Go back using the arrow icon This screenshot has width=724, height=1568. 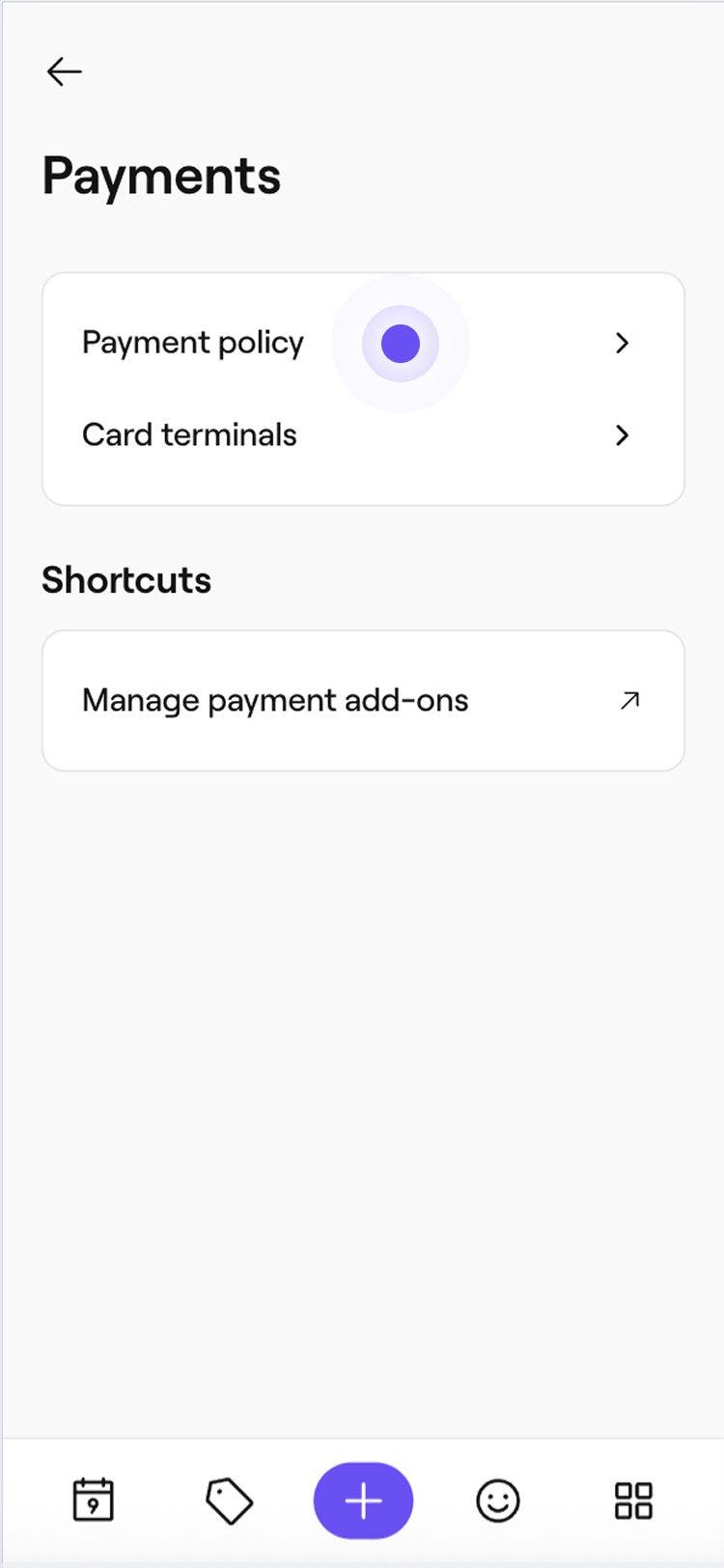(65, 72)
